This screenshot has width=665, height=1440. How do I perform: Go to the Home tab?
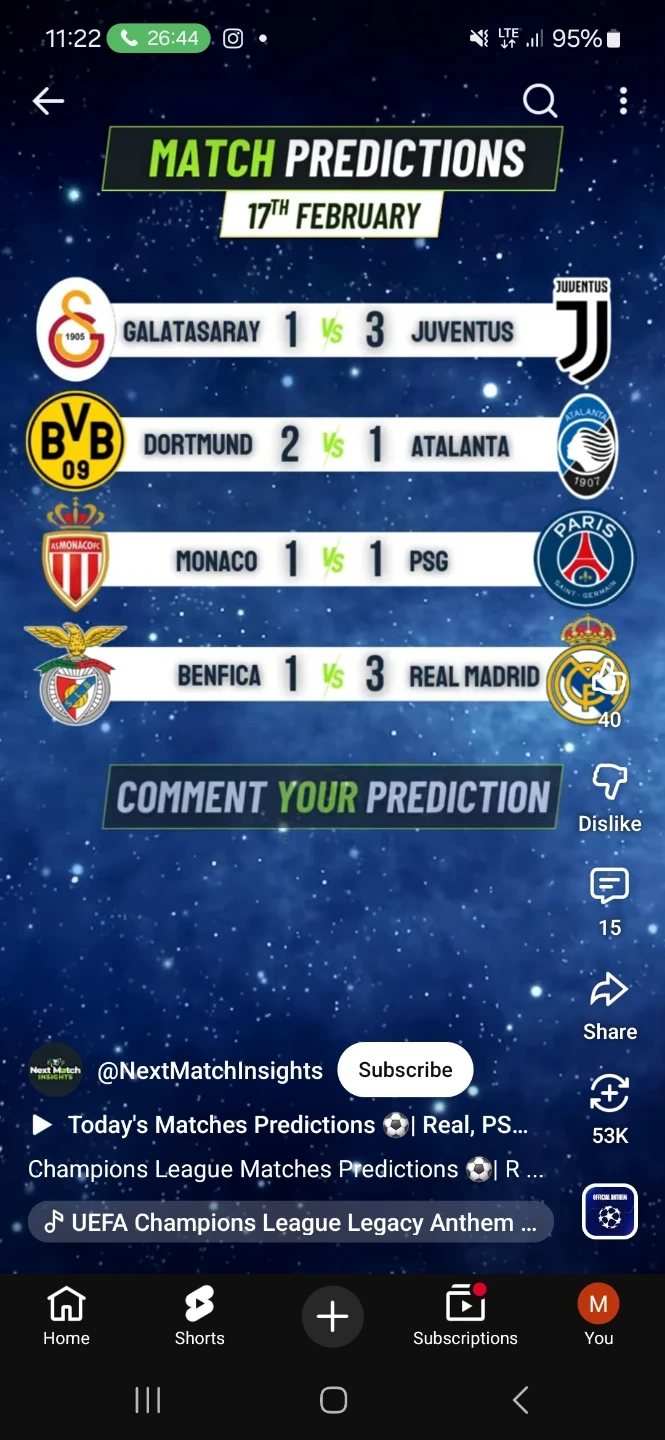66,1316
